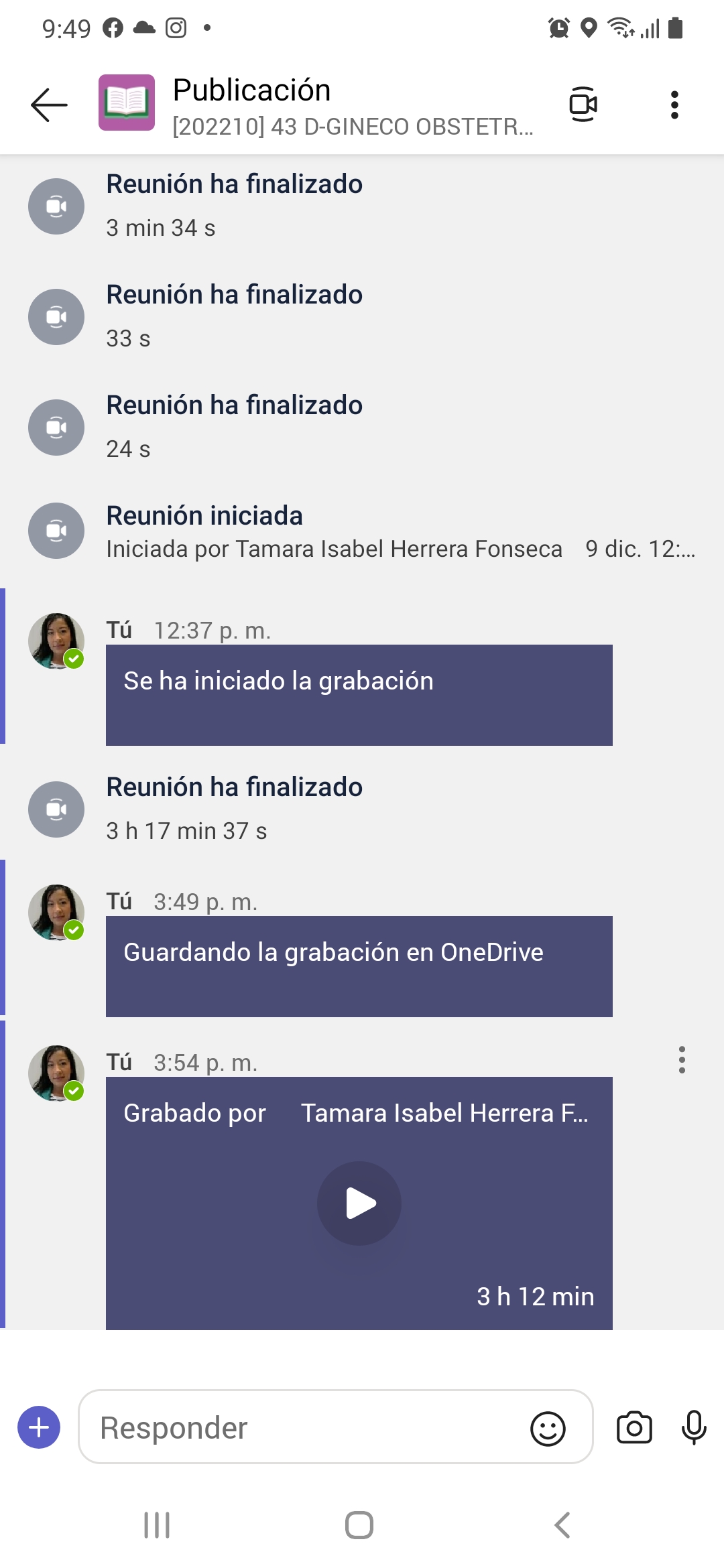Open the overflow menu in the header
The height and width of the screenshot is (1568, 724).
click(x=674, y=105)
